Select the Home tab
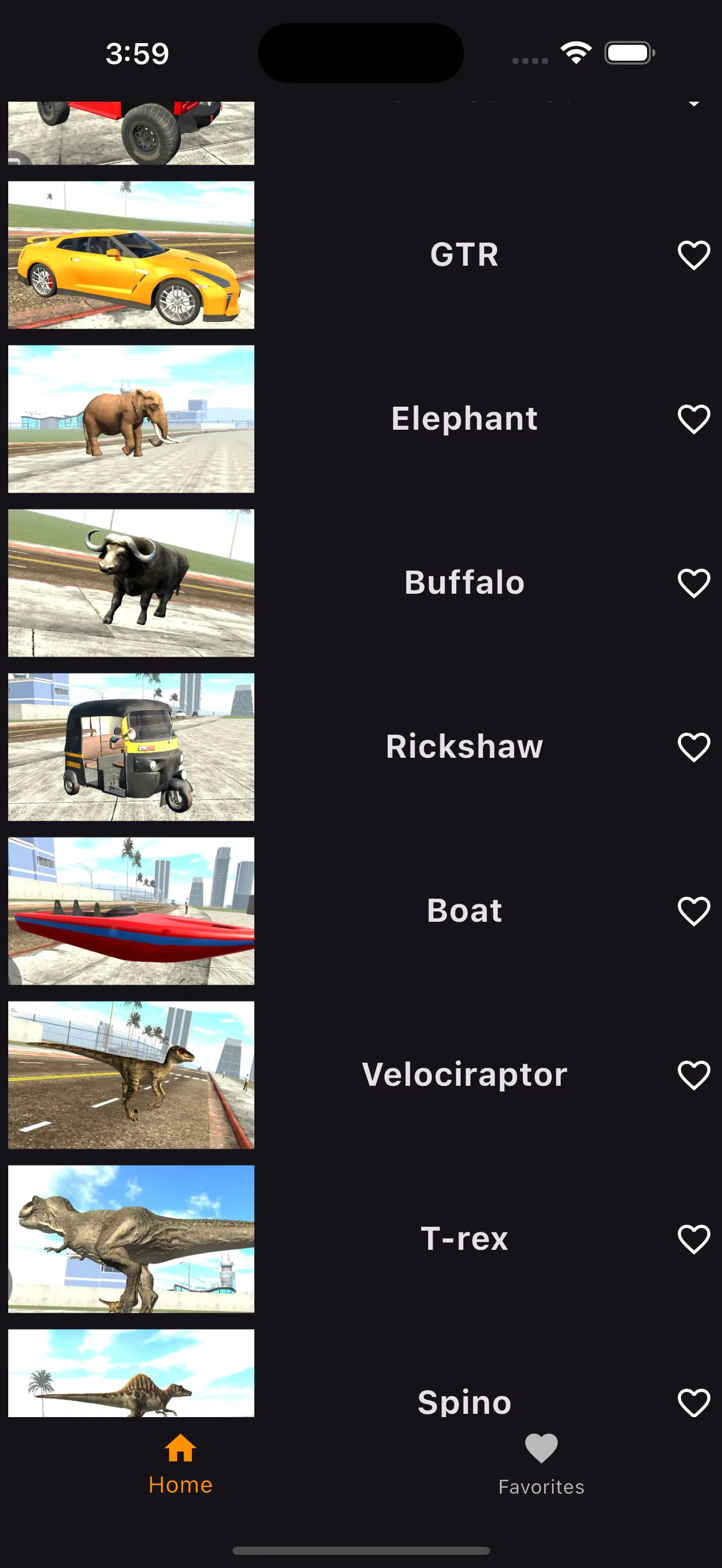The image size is (722, 1568). (180, 1464)
